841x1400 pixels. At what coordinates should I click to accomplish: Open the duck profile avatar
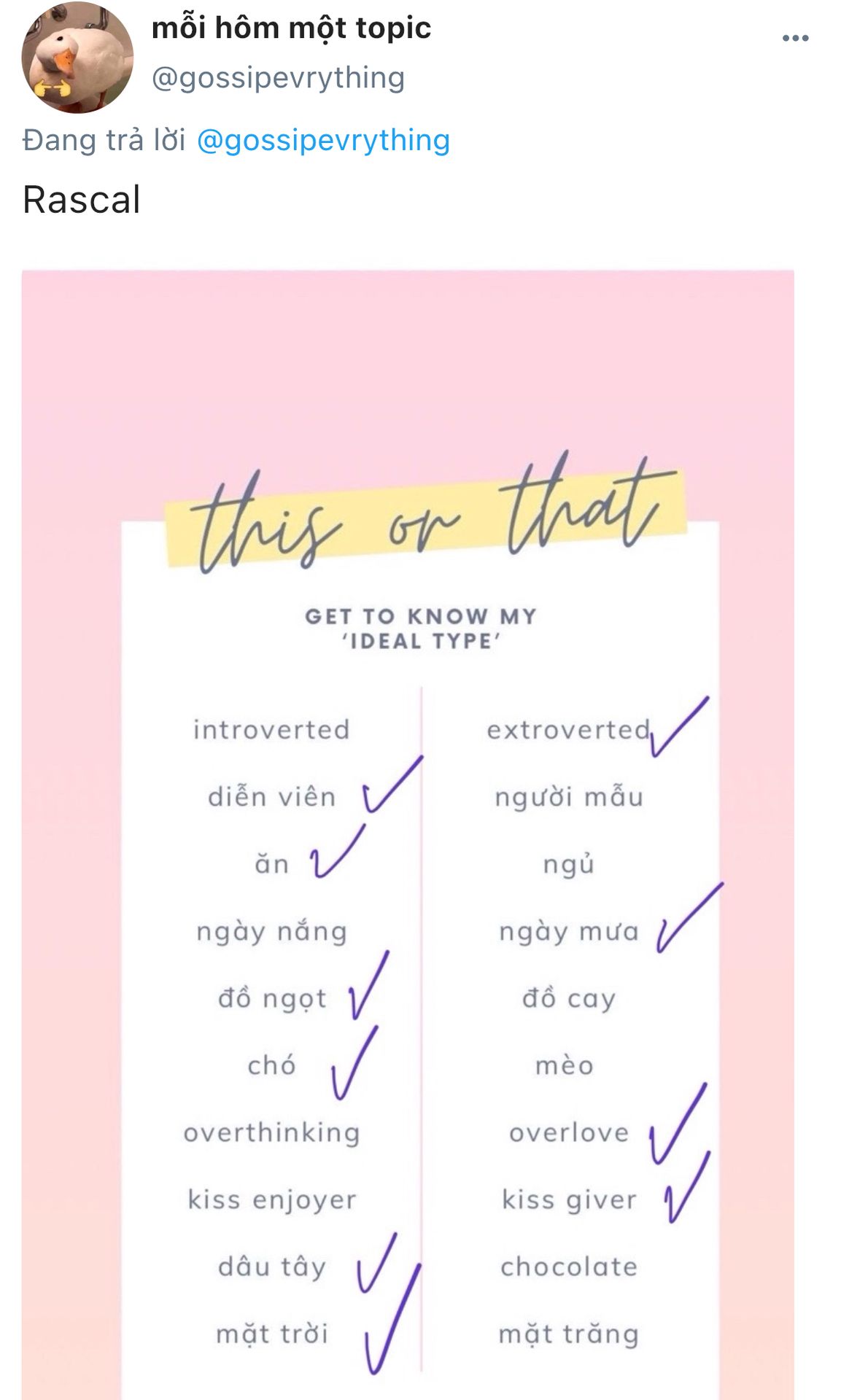point(77,58)
